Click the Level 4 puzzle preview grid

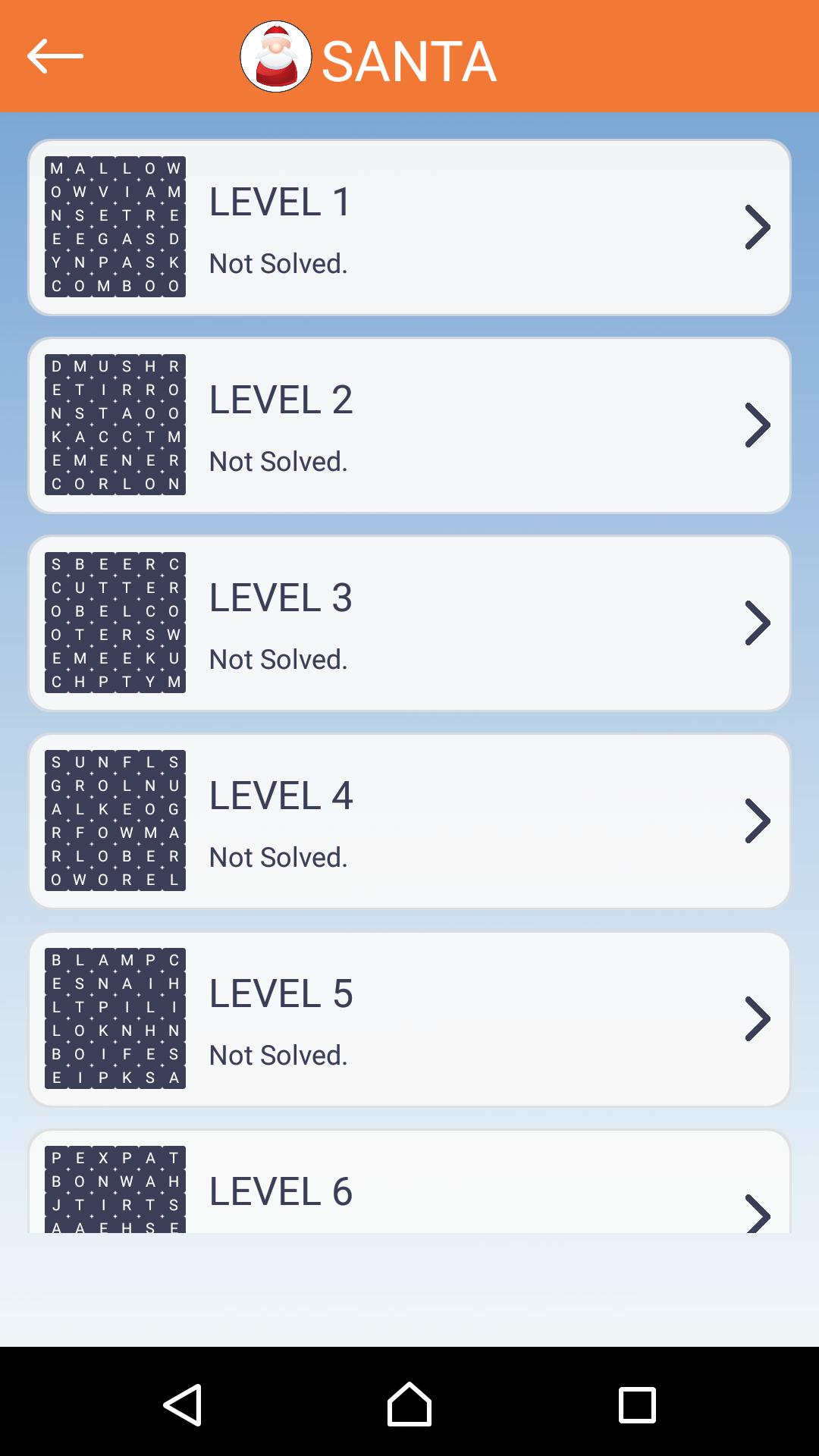[115, 821]
